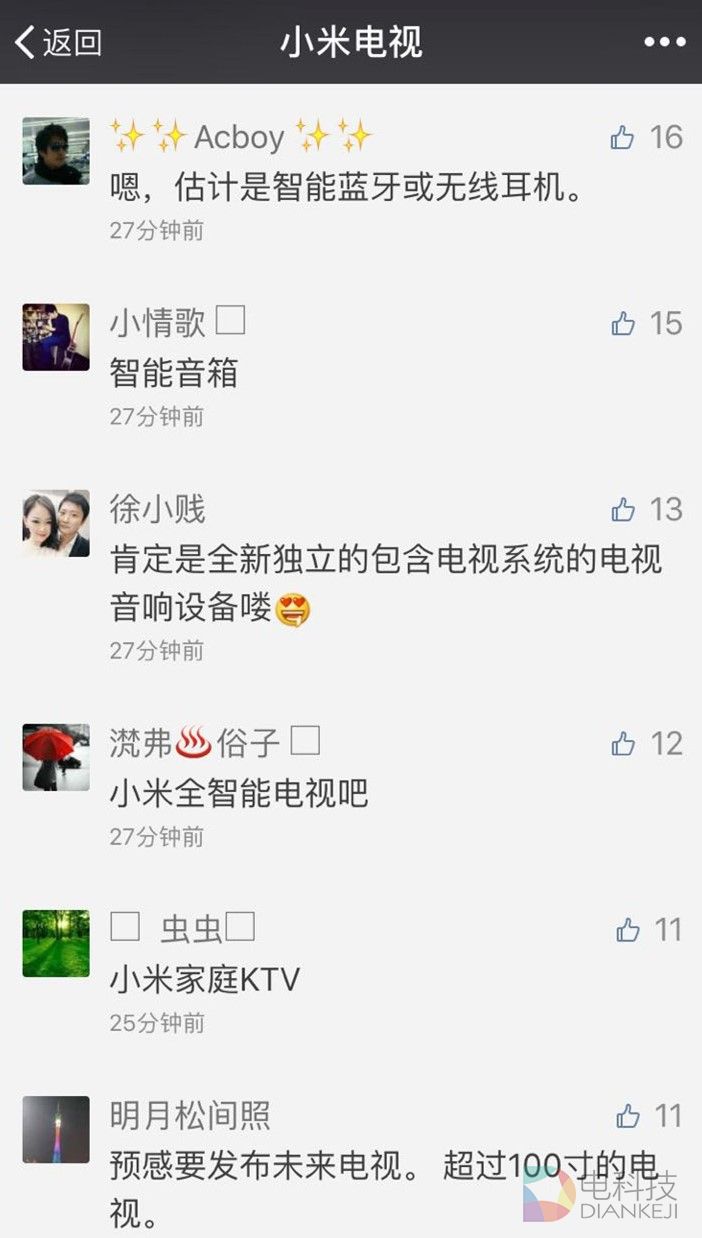The width and height of the screenshot is (702, 1238).
Task: Like the comment 小米全智能电视吧
Action: [623, 744]
